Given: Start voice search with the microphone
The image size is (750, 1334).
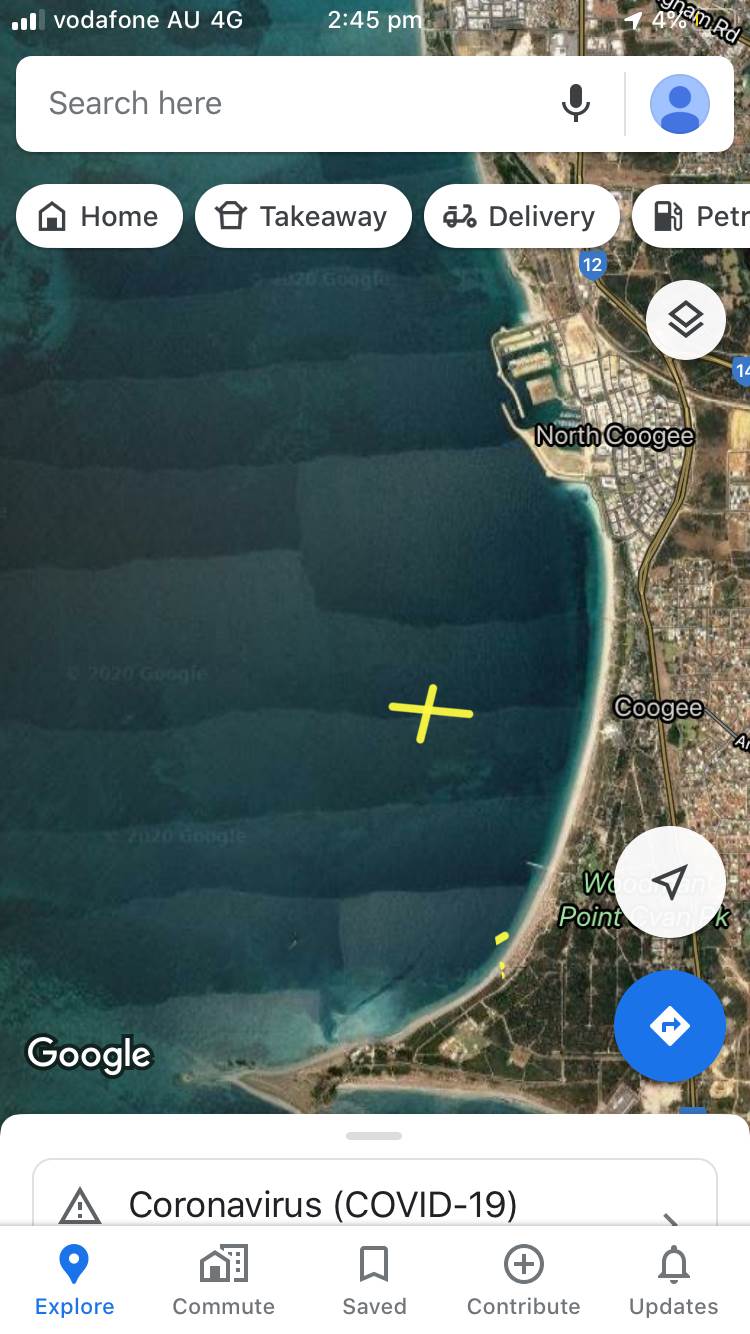Looking at the screenshot, I should 576,103.
